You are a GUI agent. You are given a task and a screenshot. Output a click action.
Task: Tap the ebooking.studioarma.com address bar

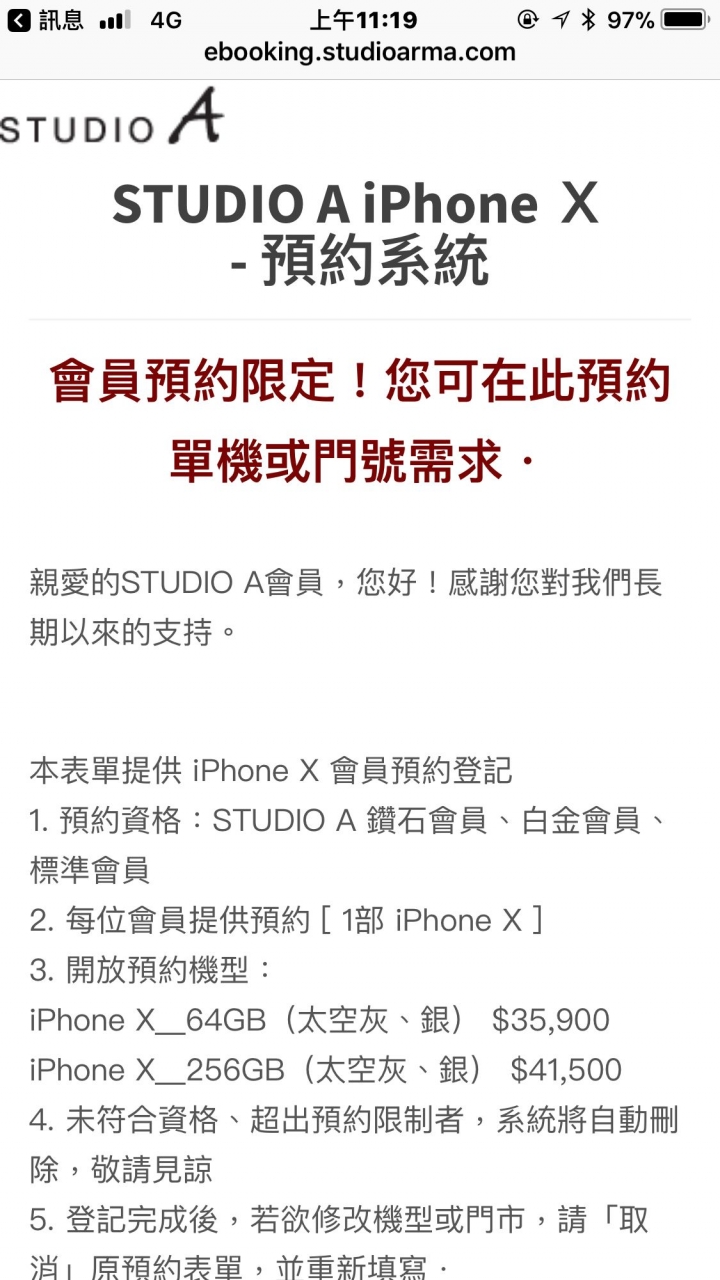pyautogui.click(x=360, y=52)
